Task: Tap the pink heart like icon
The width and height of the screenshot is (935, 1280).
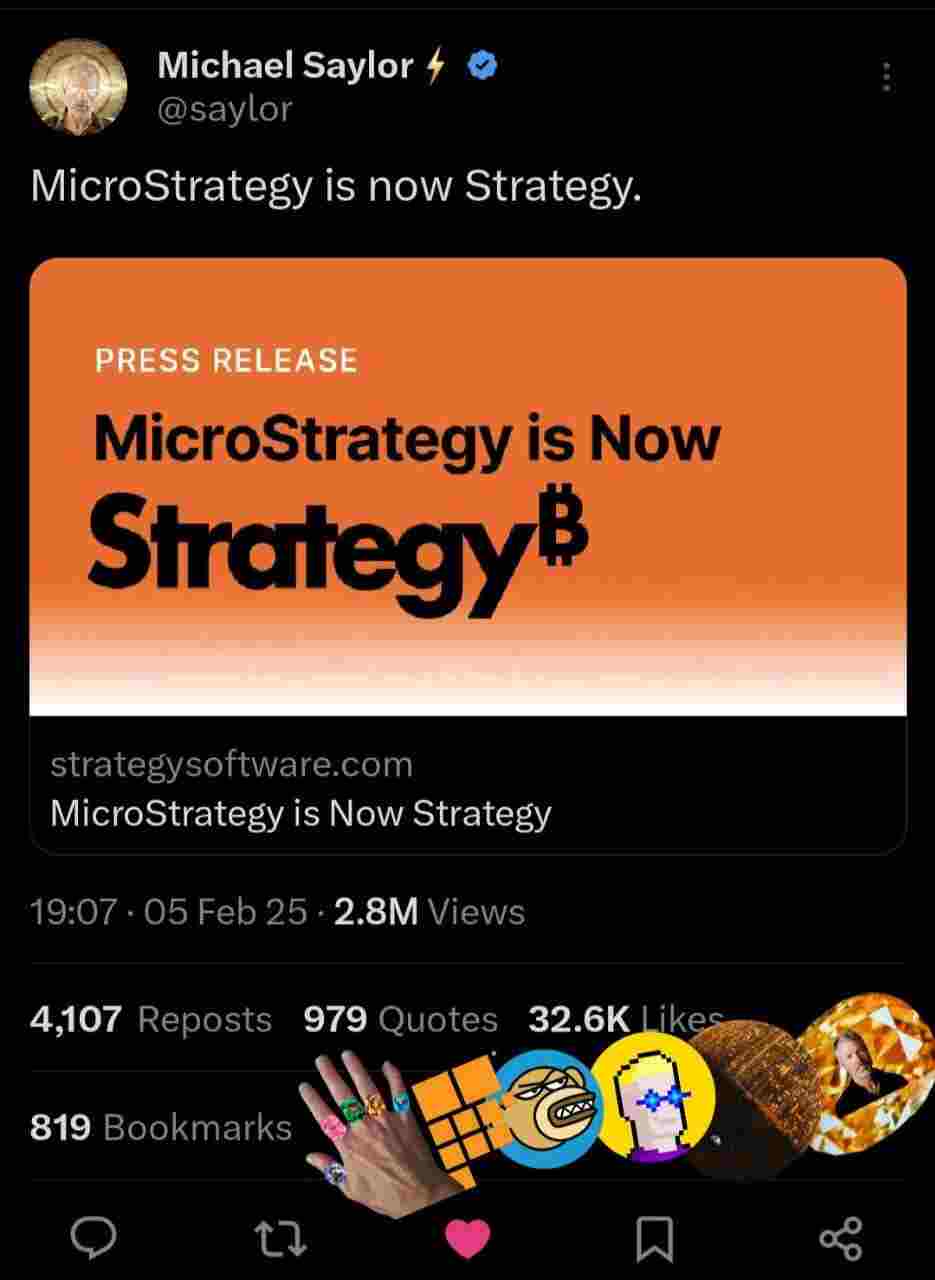Action: tap(467, 1240)
